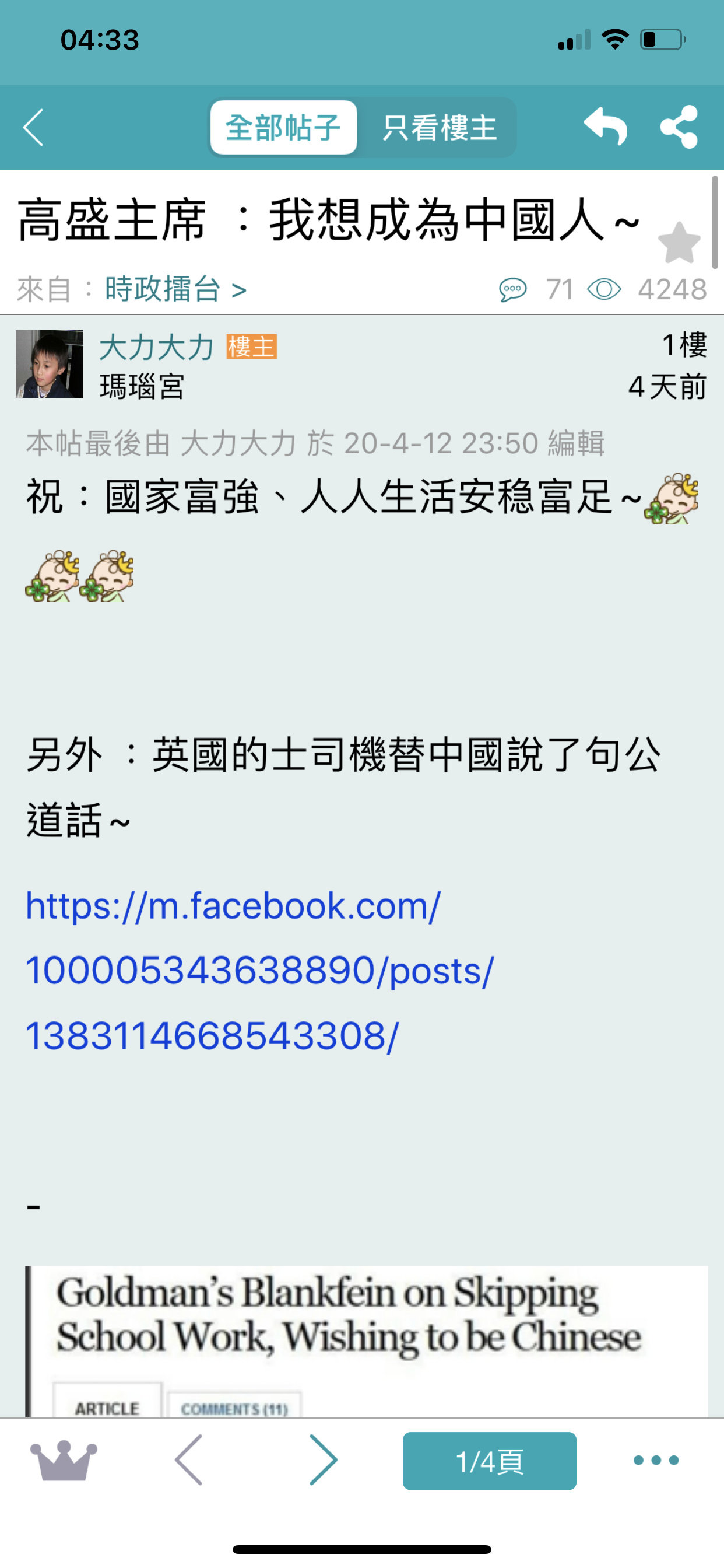Tap the crown icon in bottom bar
This screenshot has height=1568, width=724.
pos(64,1461)
